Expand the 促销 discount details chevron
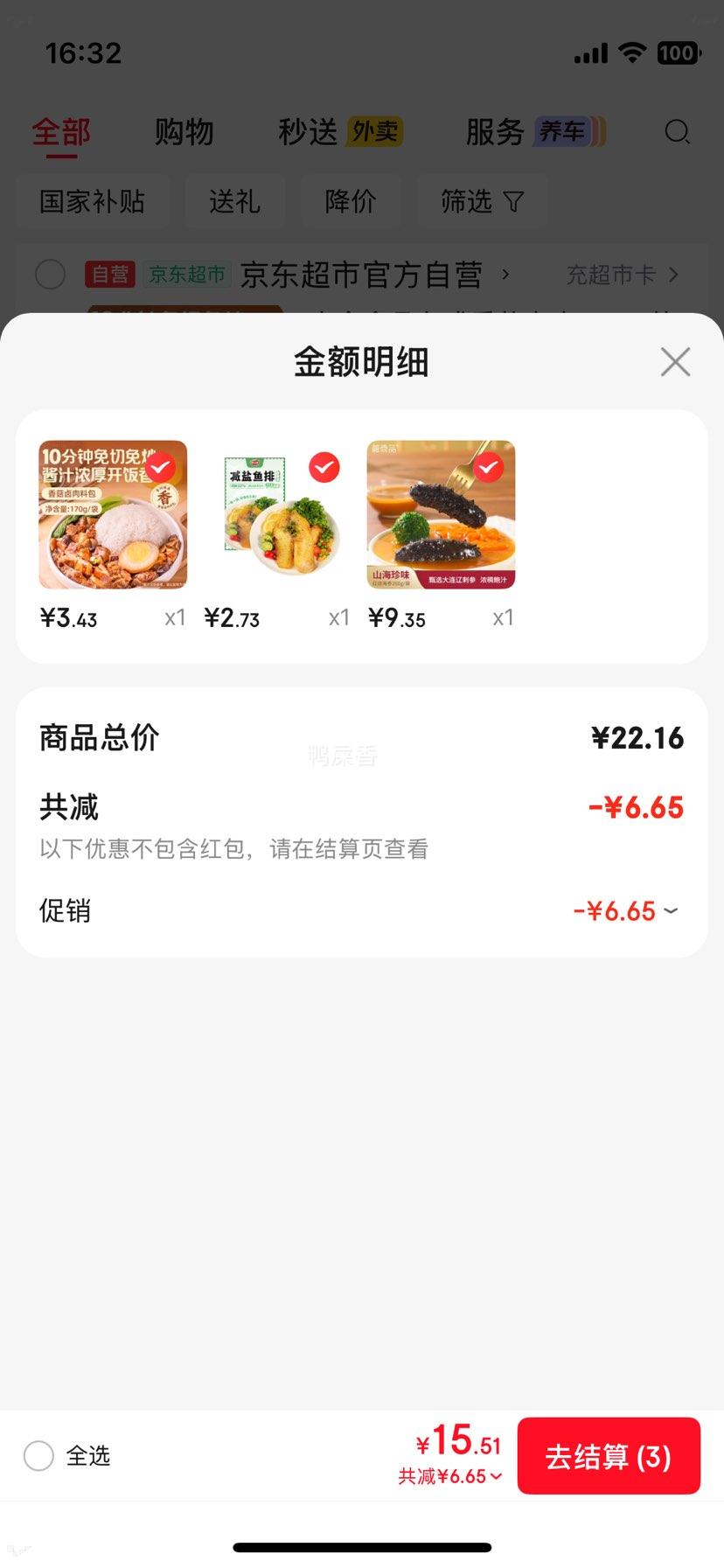This screenshot has height=1568, width=724. [671, 910]
